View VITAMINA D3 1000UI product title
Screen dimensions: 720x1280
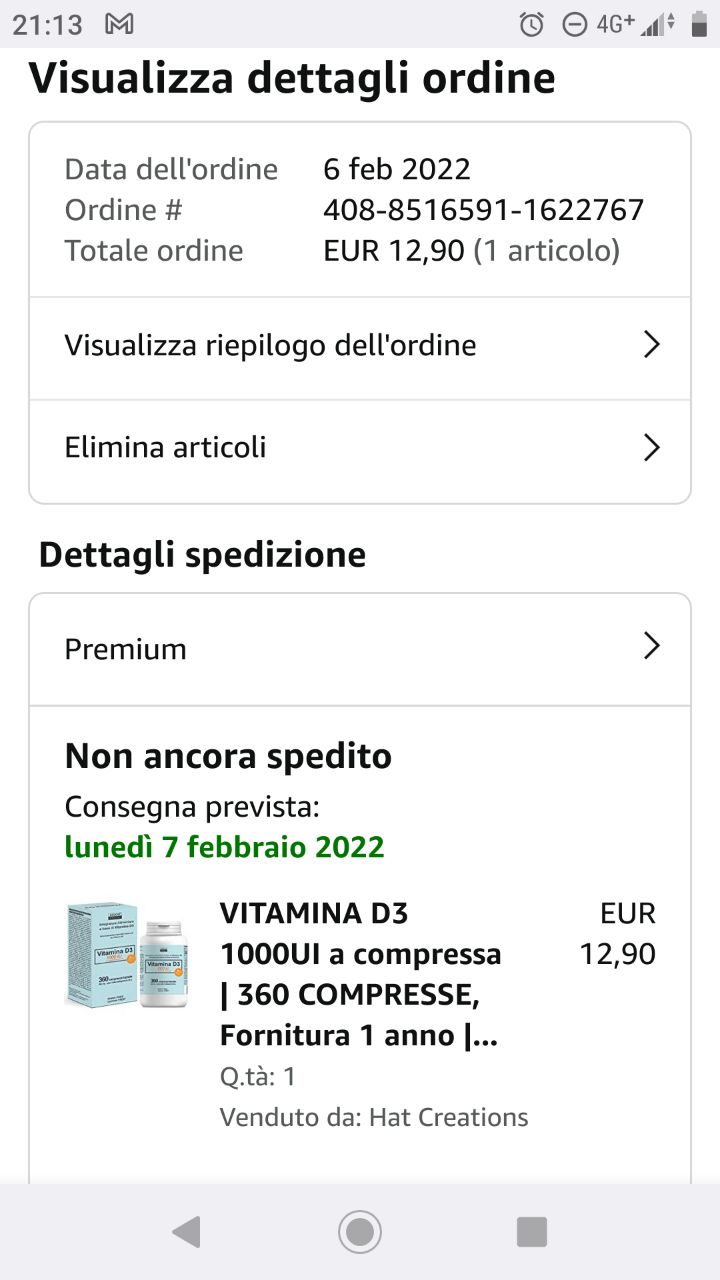pos(360,974)
